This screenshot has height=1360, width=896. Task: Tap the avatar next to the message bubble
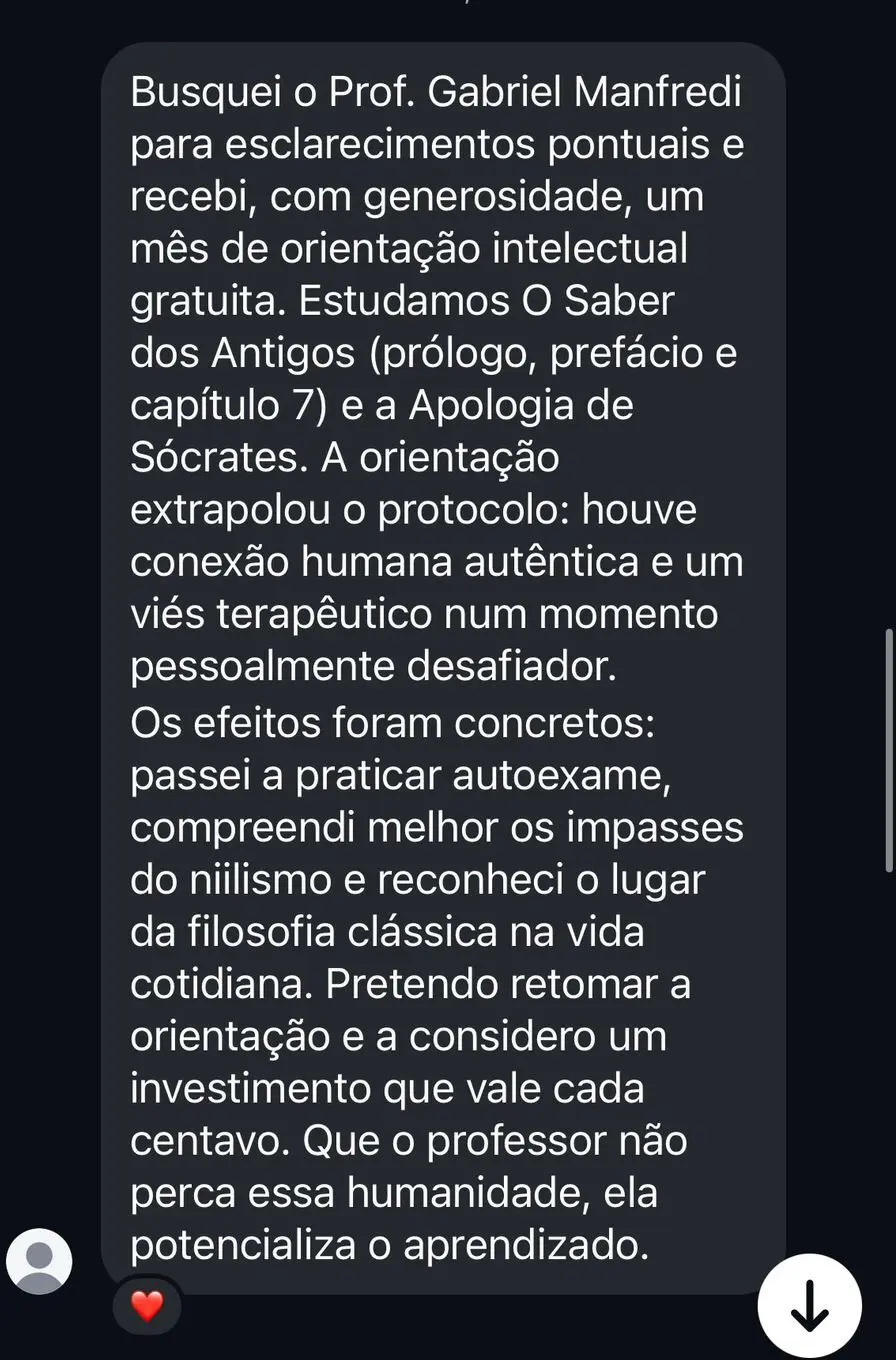[38, 1262]
